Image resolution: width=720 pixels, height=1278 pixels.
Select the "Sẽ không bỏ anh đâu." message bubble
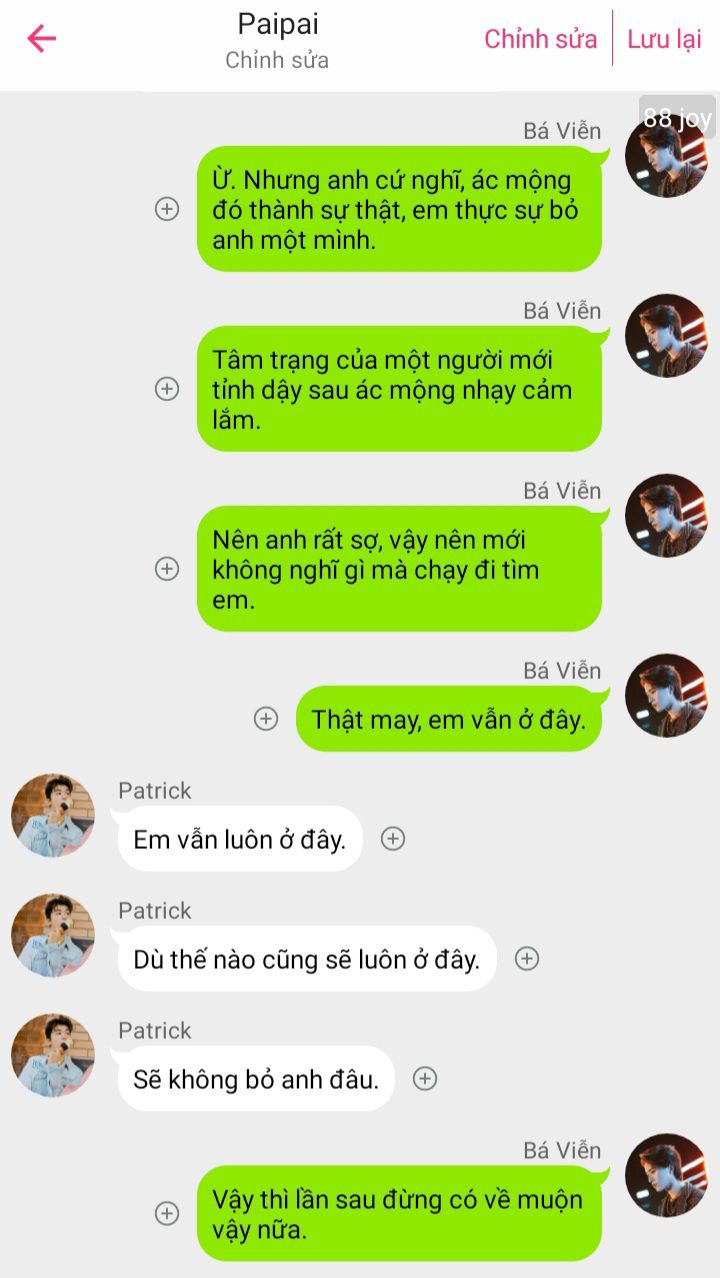tap(256, 1079)
